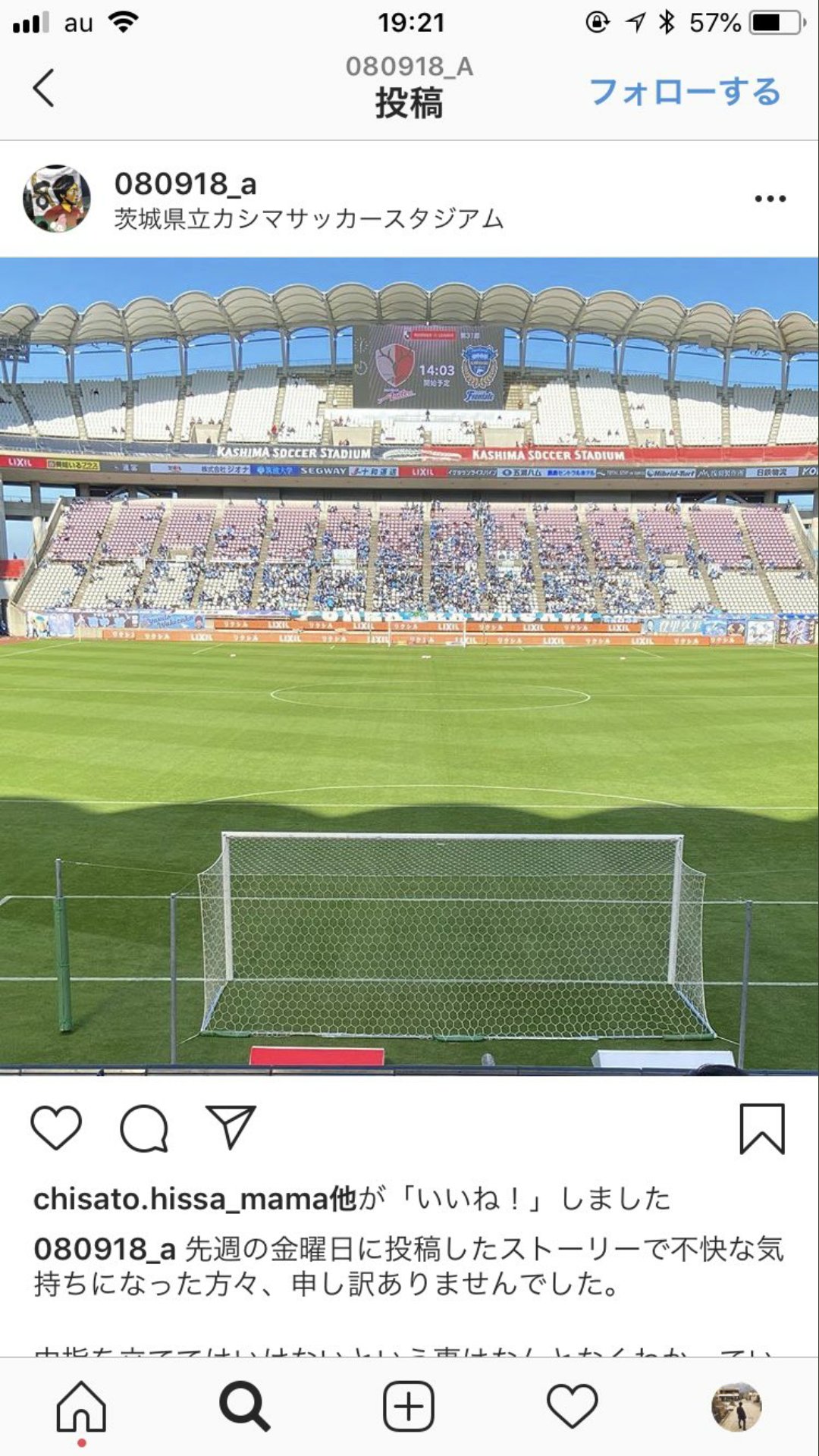Open my profile tab
Viewport: 819px width, 1456px height.
[736, 1407]
